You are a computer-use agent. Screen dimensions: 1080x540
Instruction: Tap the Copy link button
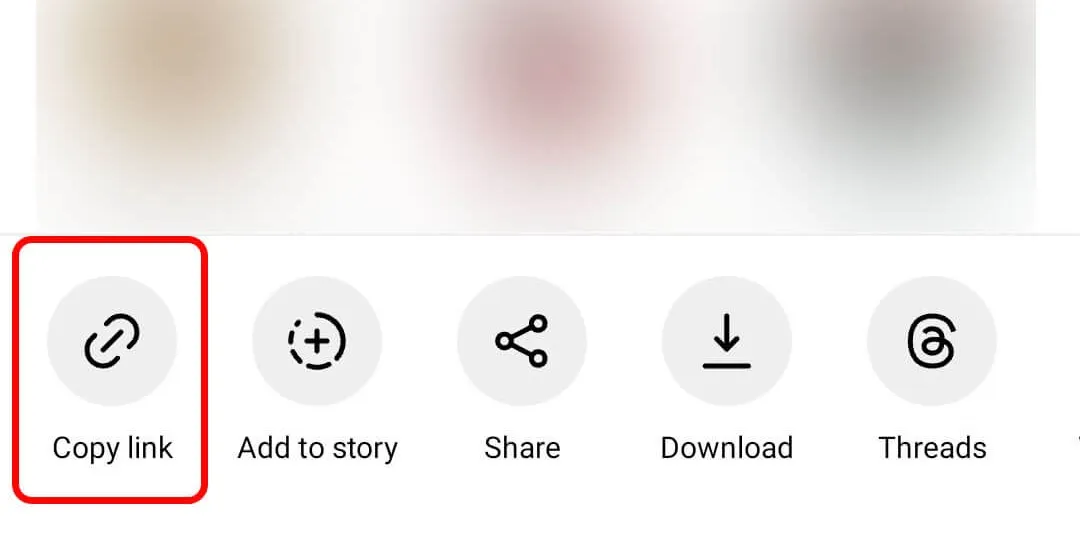tap(112, 342)
